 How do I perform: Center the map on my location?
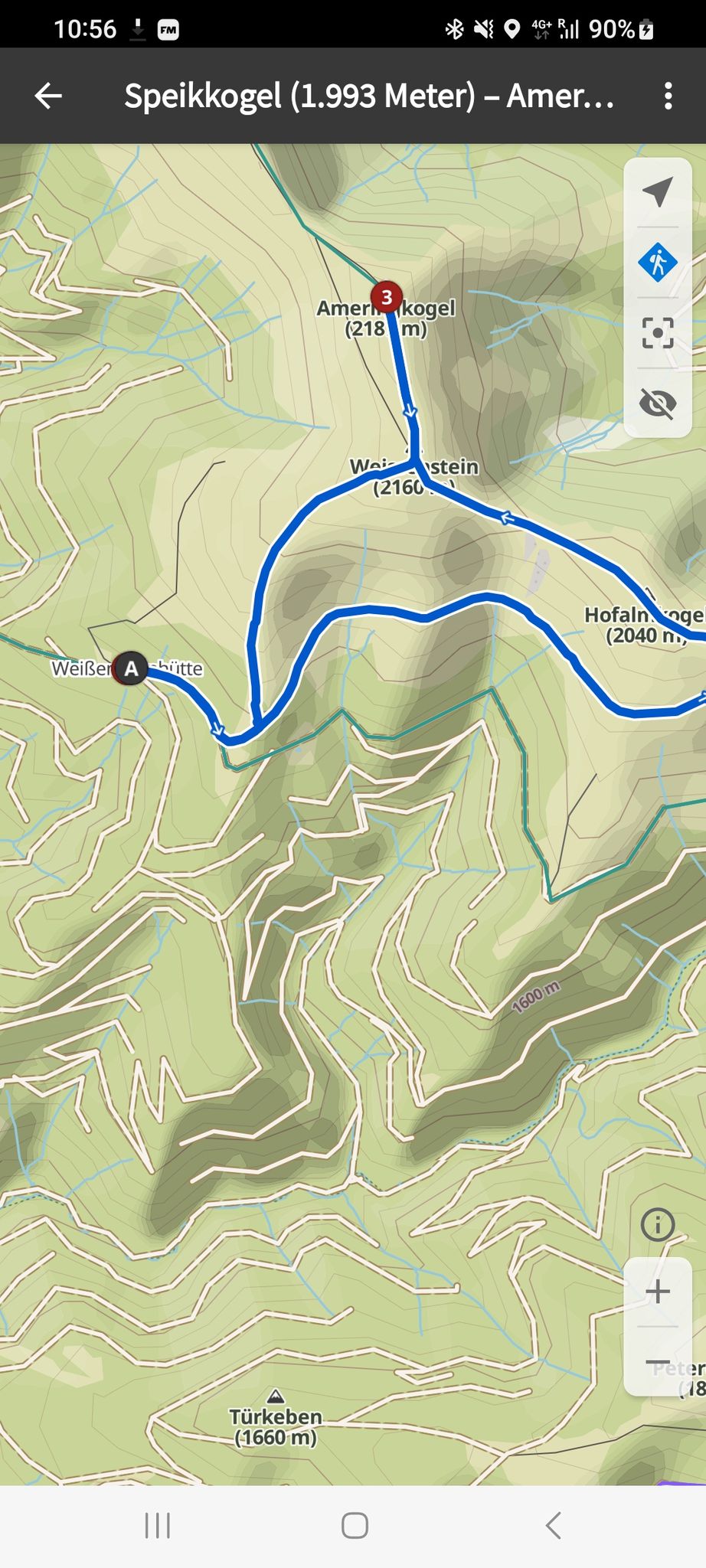click(658, 192)
